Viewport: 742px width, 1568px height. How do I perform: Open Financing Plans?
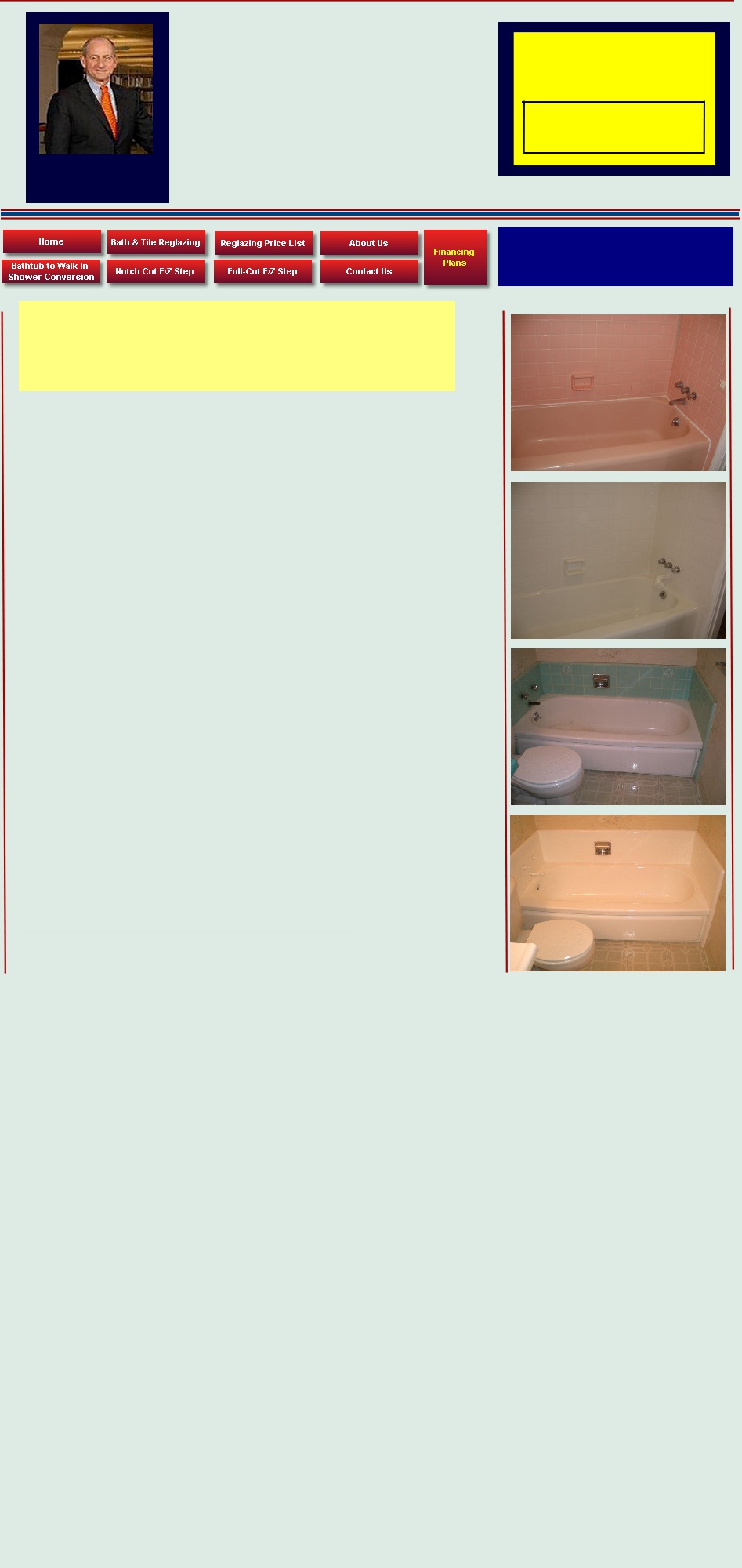(x=454, y=257)
